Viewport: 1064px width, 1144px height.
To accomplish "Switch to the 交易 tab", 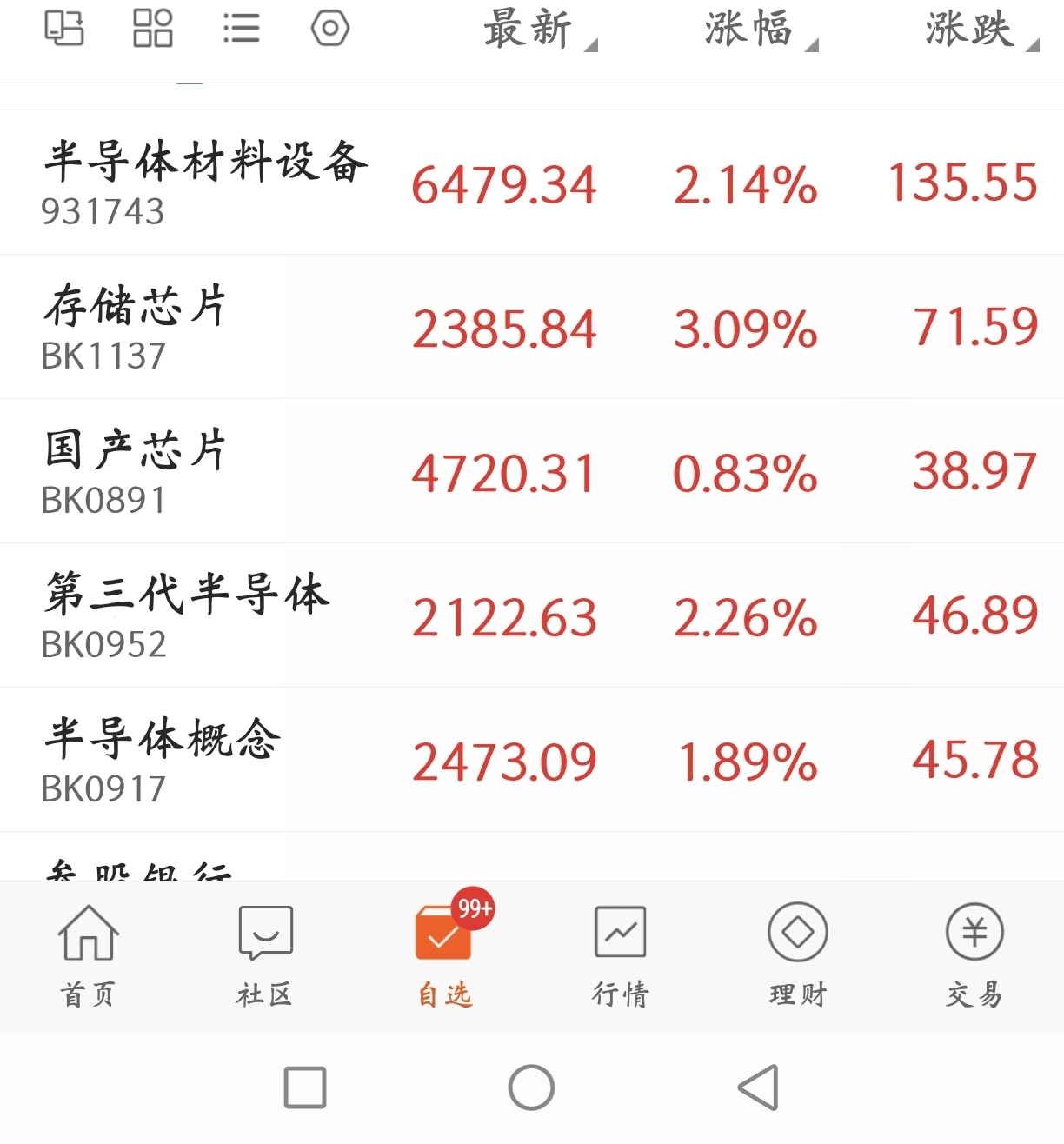I will pos(974,956).
